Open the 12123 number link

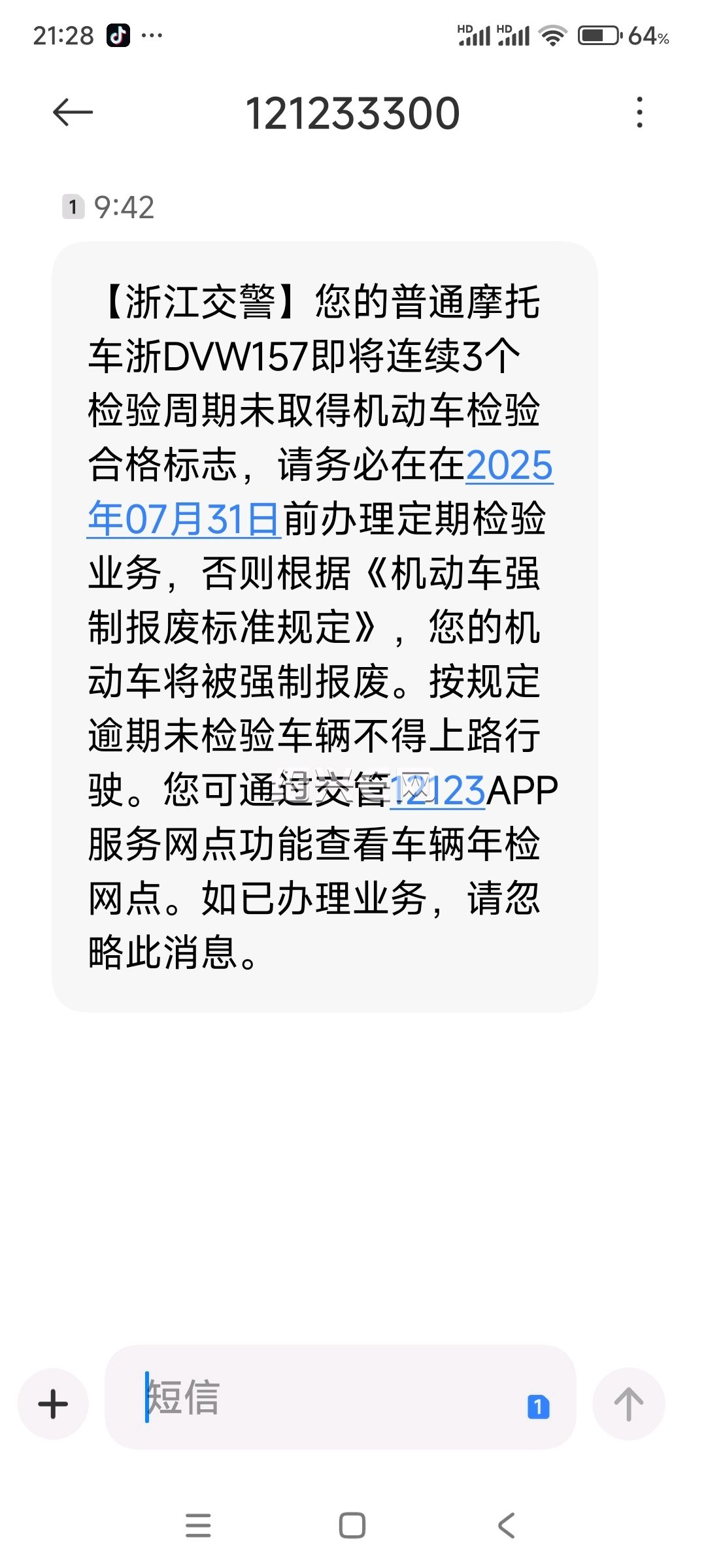(437, 791)
